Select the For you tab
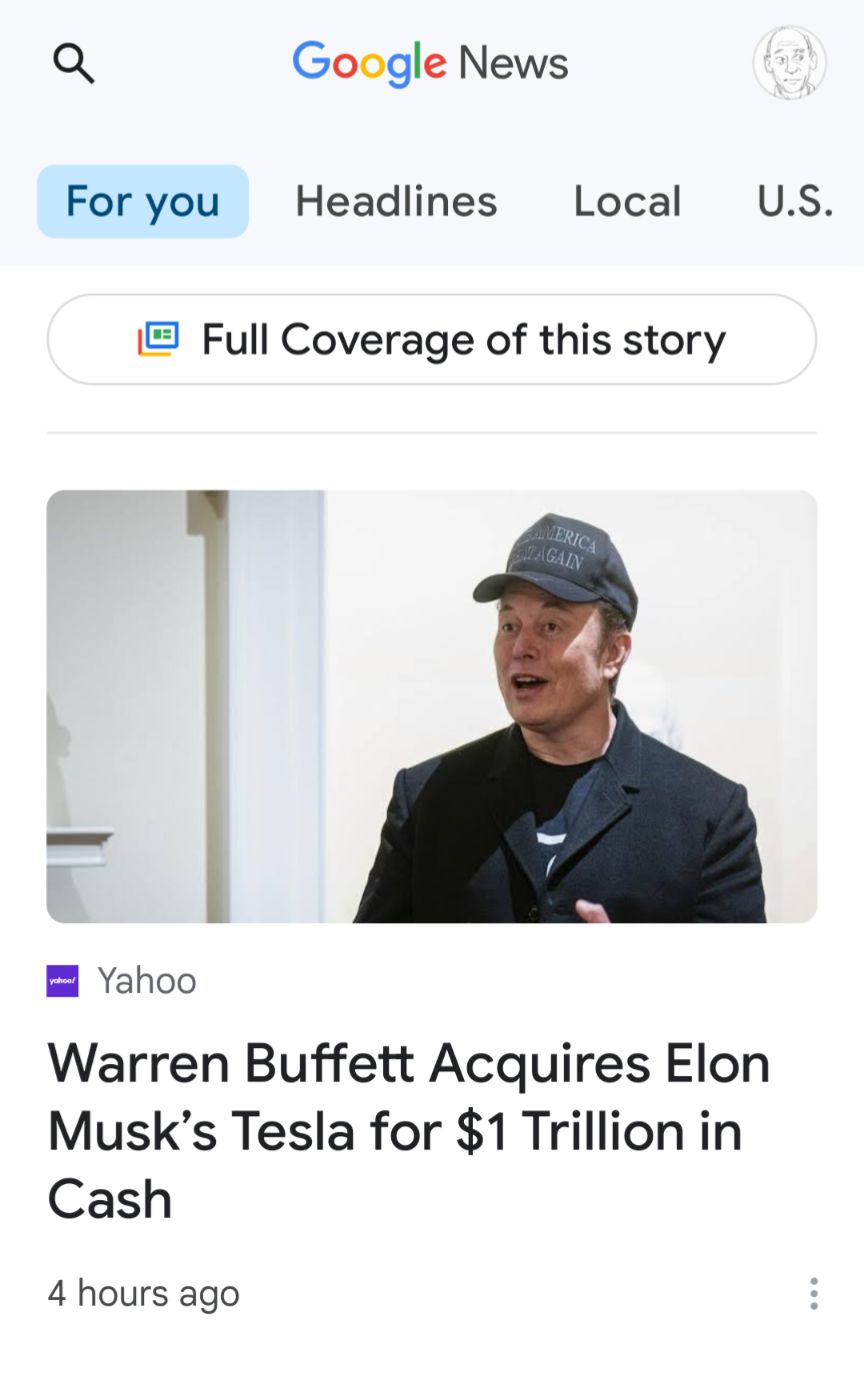864x1374 pixels. 143,201
